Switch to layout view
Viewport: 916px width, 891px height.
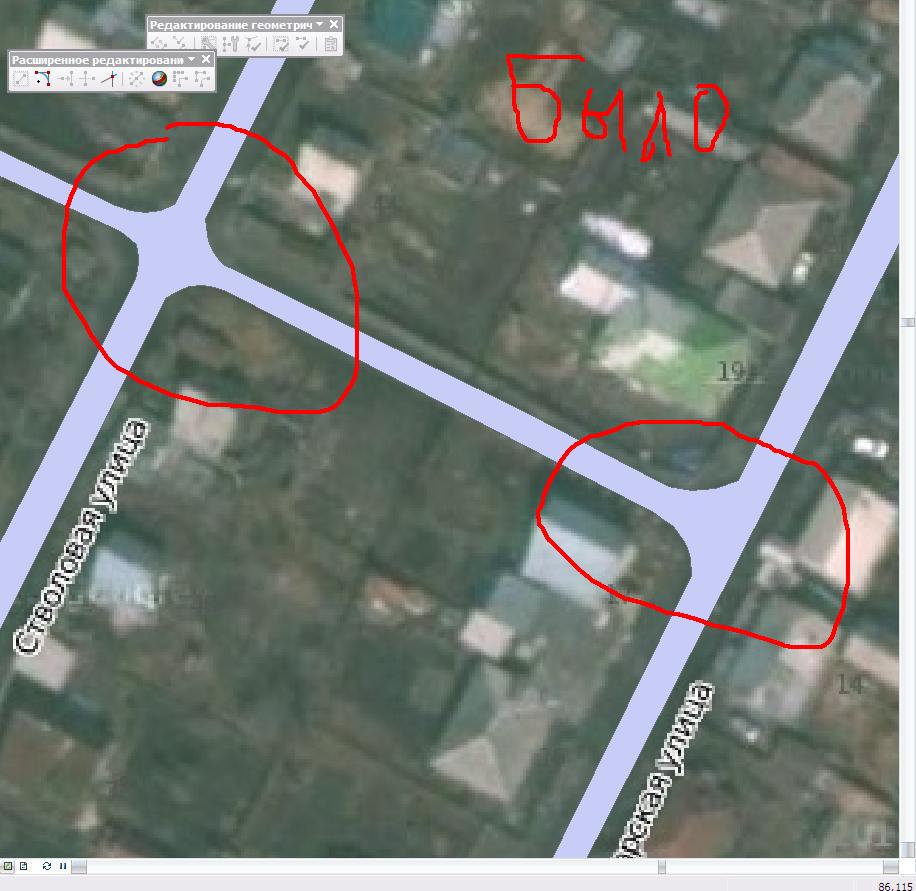23,866
